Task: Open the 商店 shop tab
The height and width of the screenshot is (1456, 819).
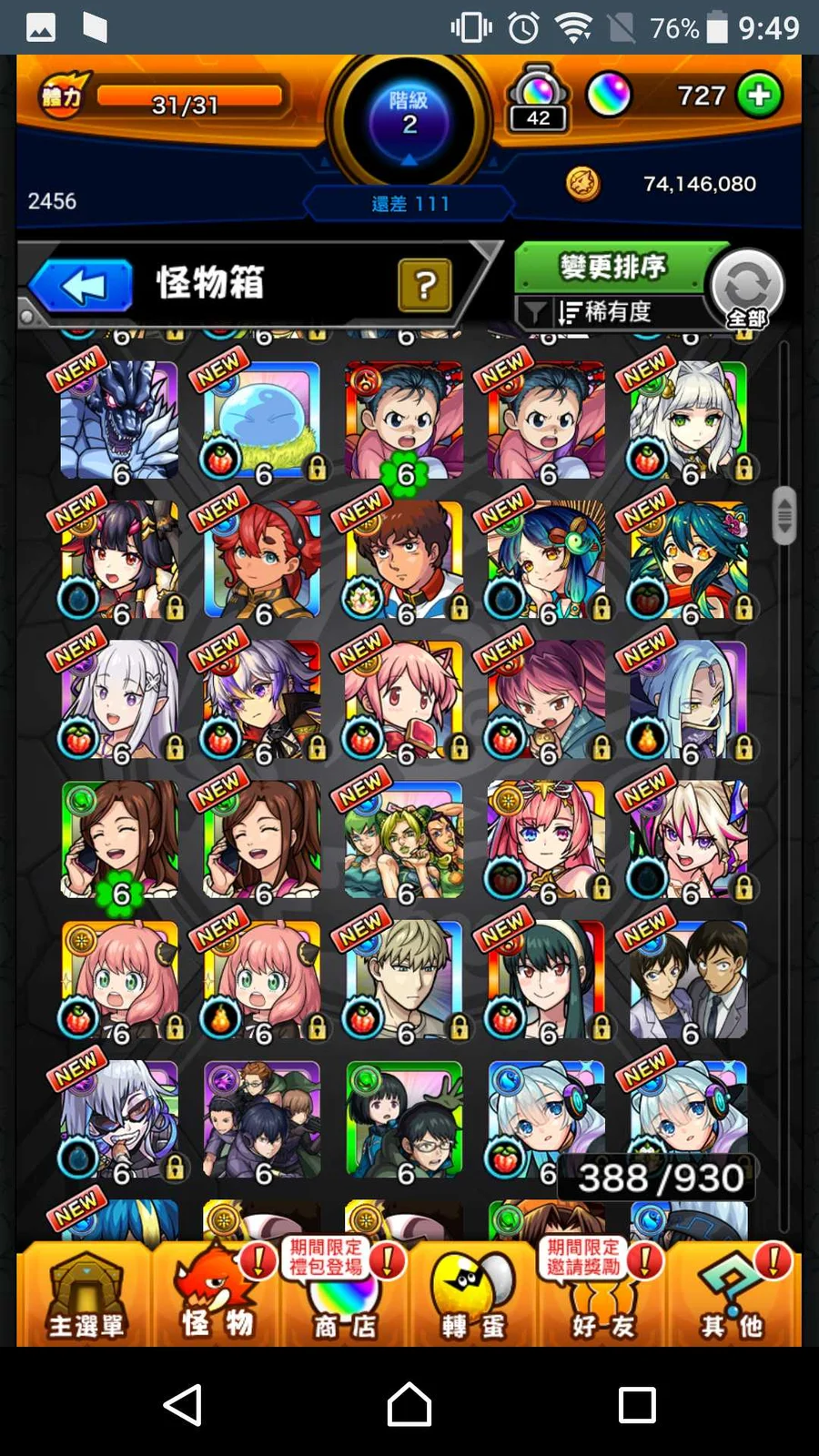Action: [345, 1295]
